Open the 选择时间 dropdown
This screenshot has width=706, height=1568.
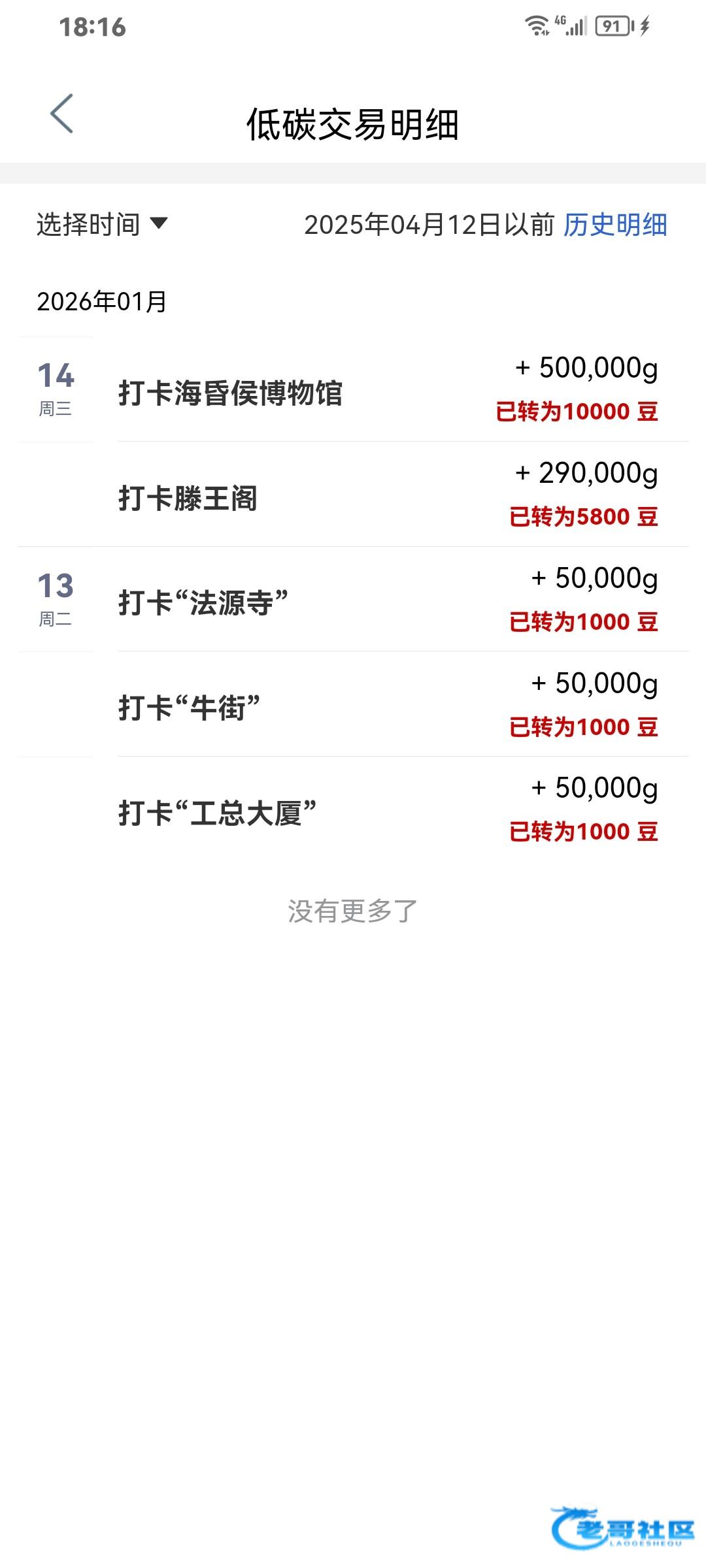pyautogui.click(x=102, y=224)
